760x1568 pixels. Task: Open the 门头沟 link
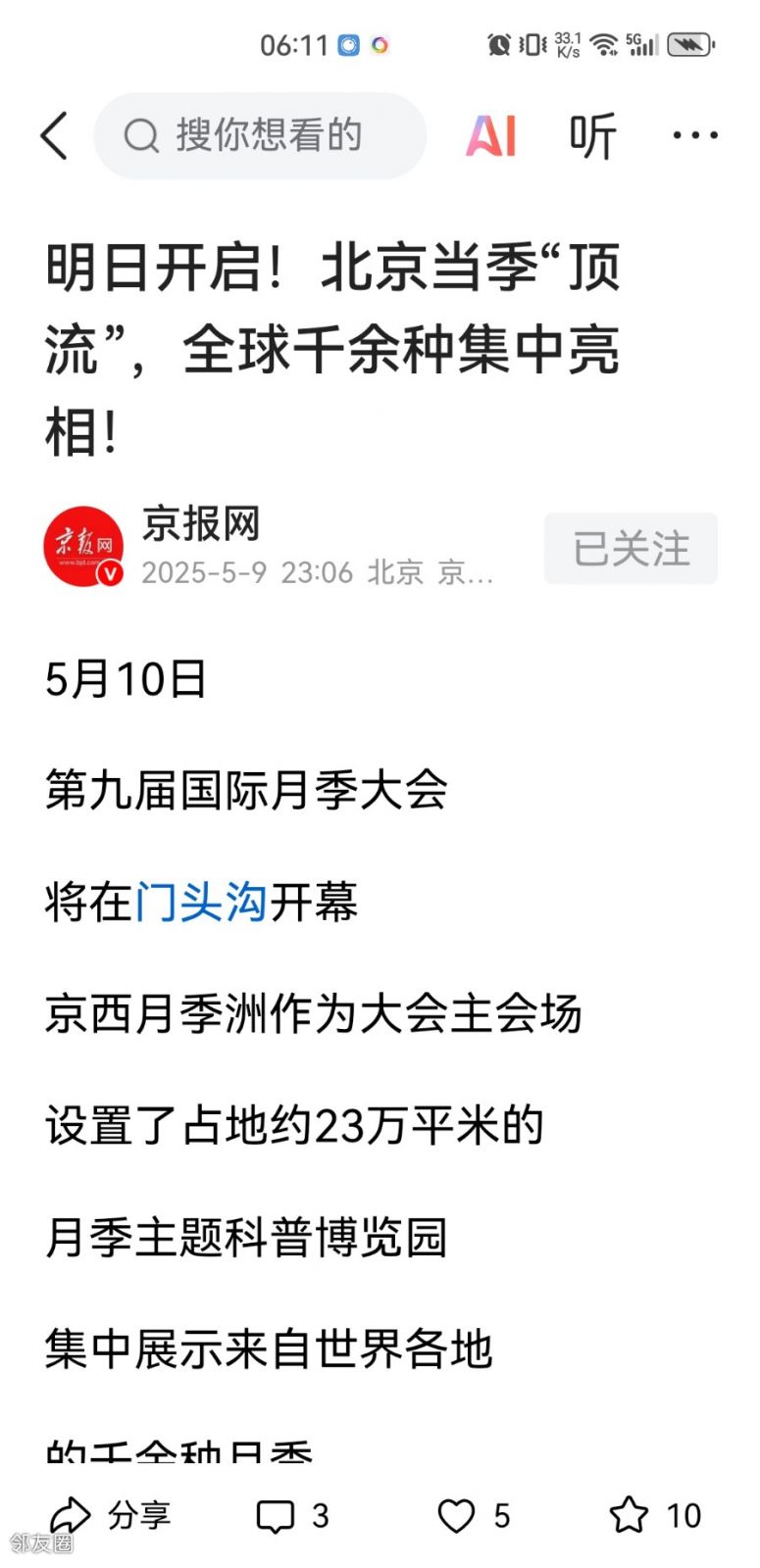[x=201, y=902]
